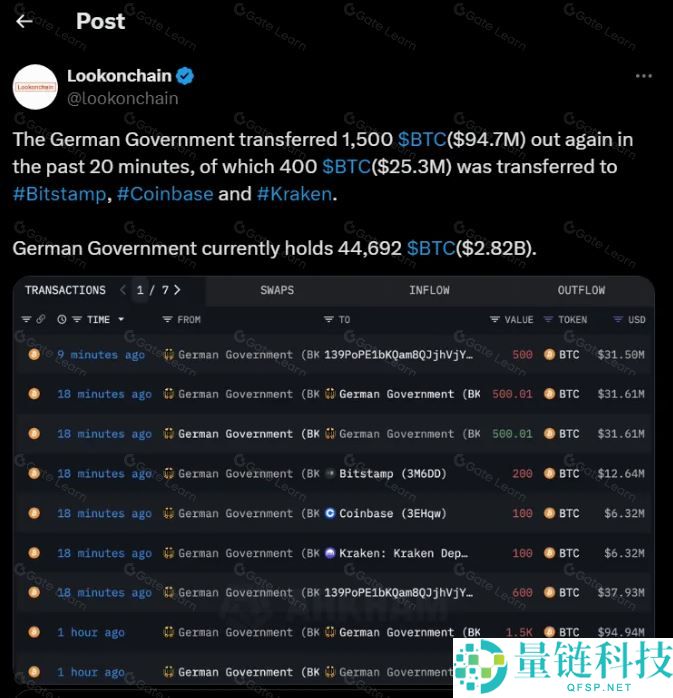Open the Lookonchain profile picture
Viewport: 673px width, 698px height.
pyautogui.click(x=35, y=87)
